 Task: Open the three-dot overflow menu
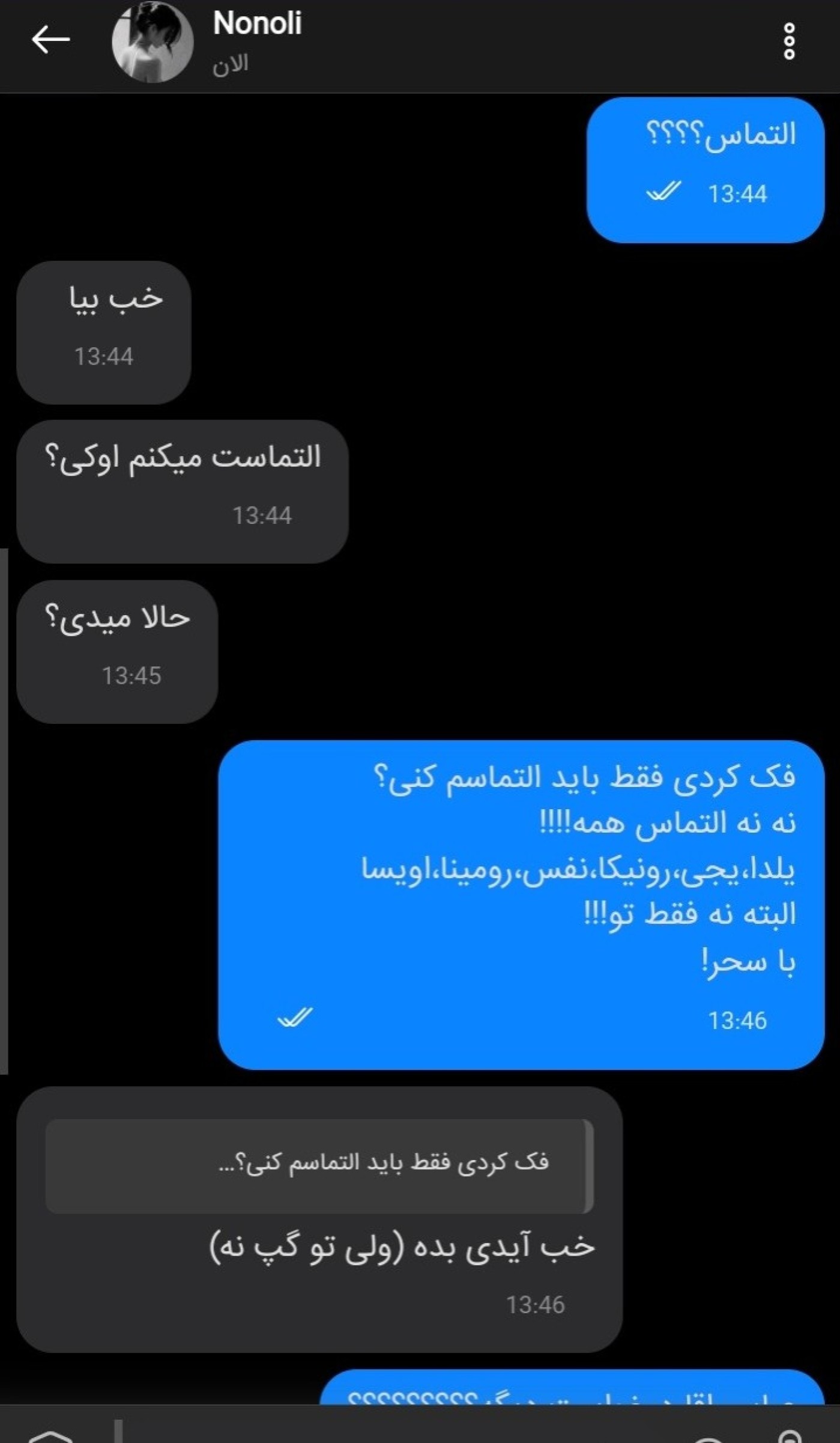click(790, 41)
